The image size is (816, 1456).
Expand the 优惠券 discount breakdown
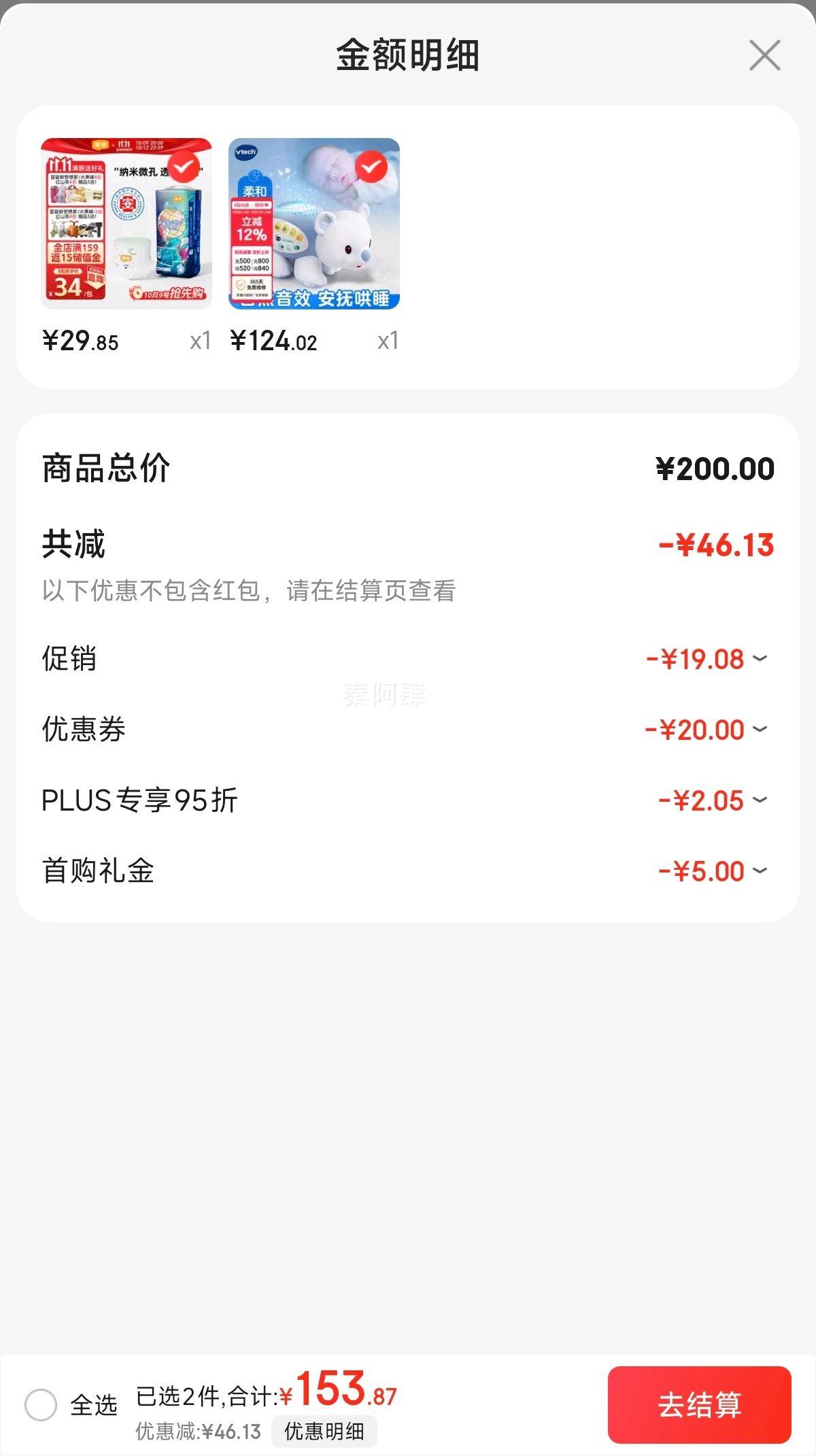[760, 729]
